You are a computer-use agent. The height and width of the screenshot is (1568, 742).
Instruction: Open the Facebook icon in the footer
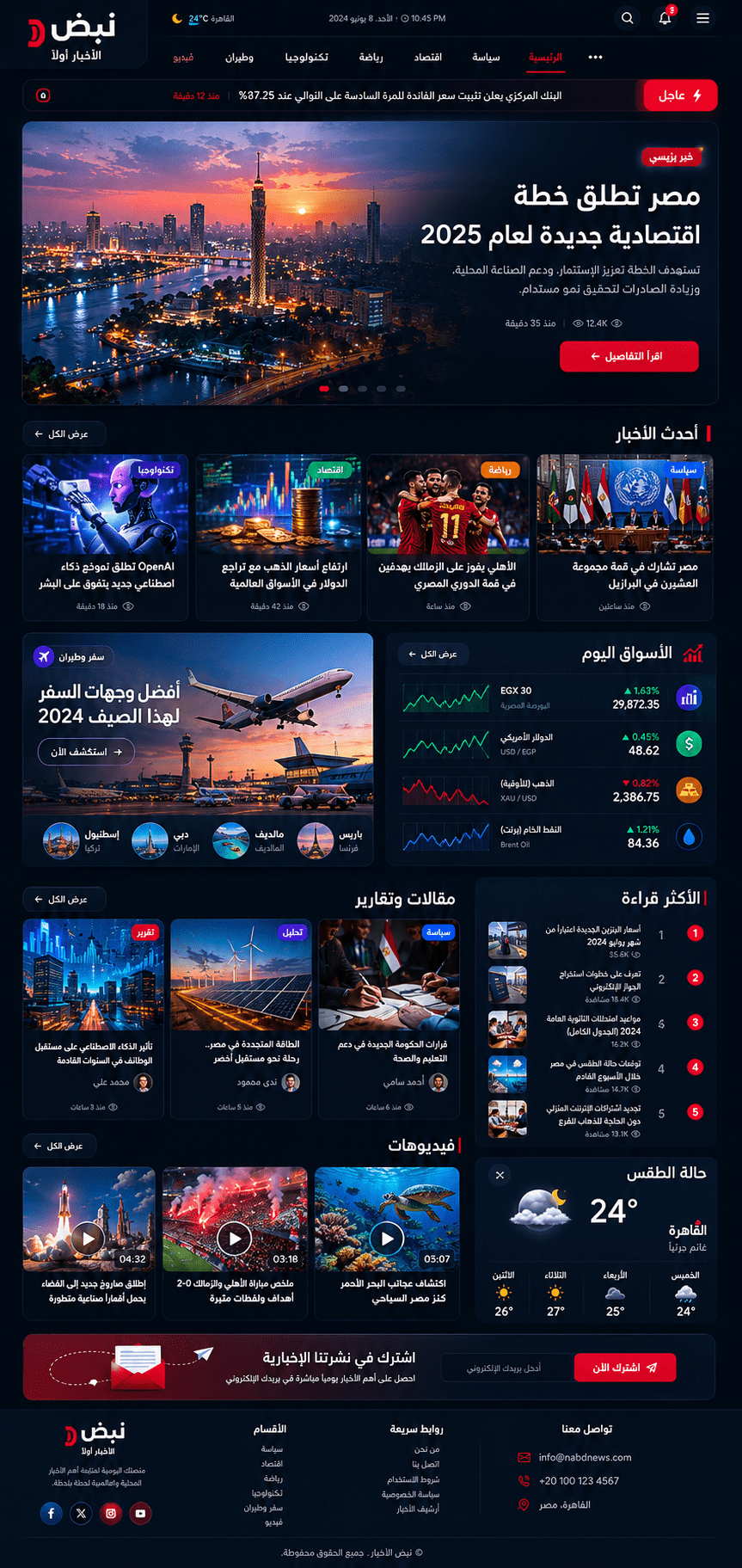coord(52,1513)
